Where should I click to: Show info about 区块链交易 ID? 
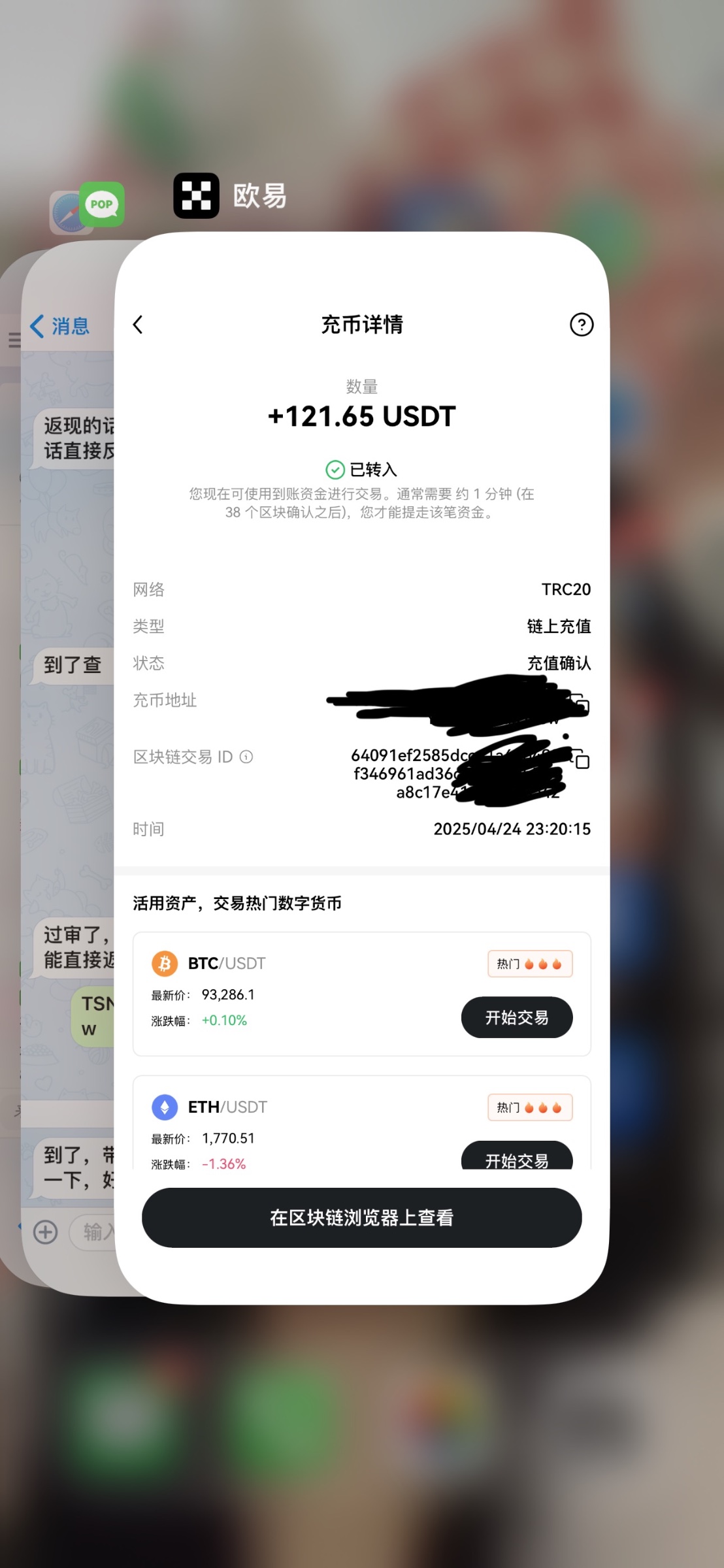tap(246, 757)
